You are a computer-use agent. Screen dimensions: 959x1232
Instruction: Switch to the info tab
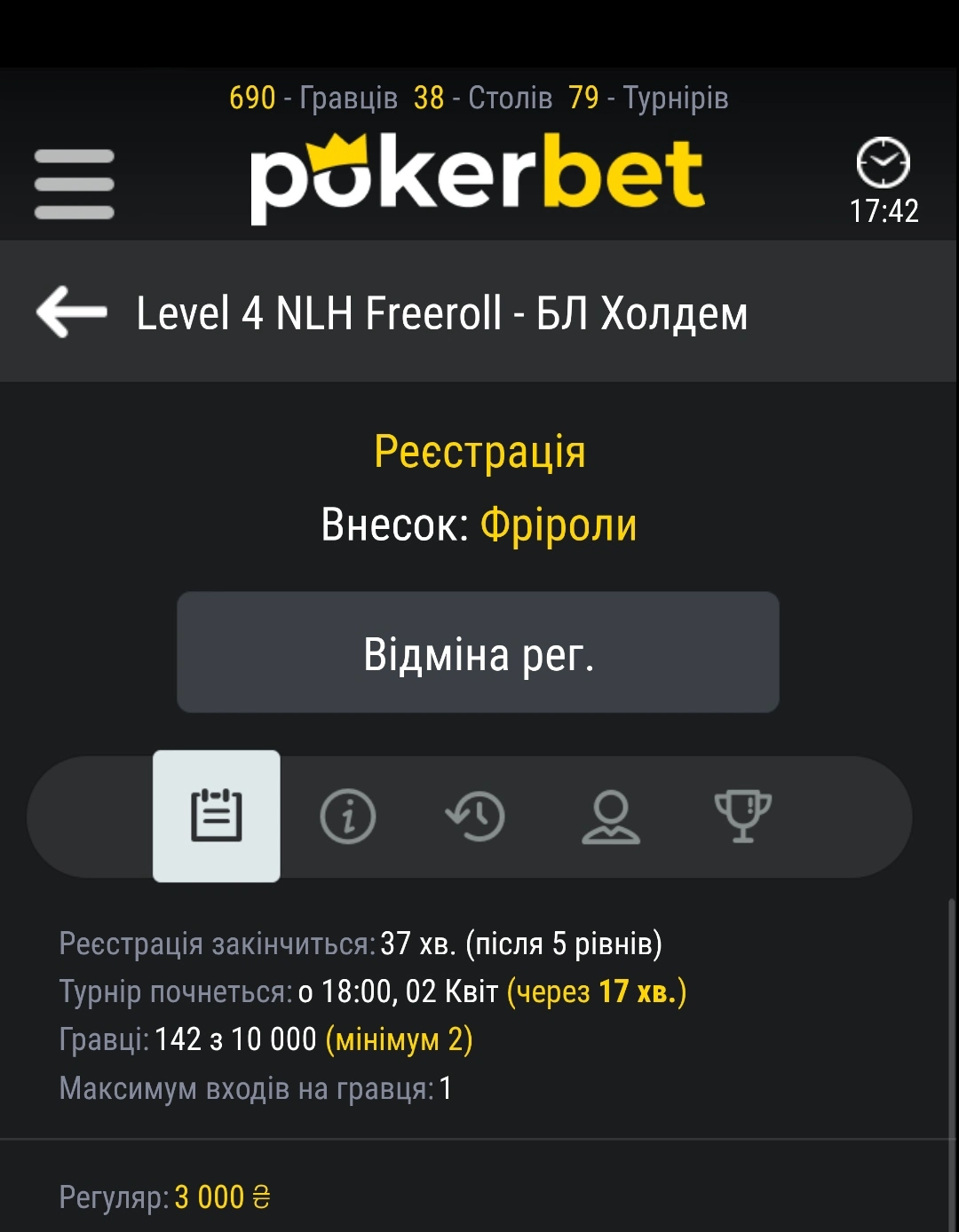(348, 816)
